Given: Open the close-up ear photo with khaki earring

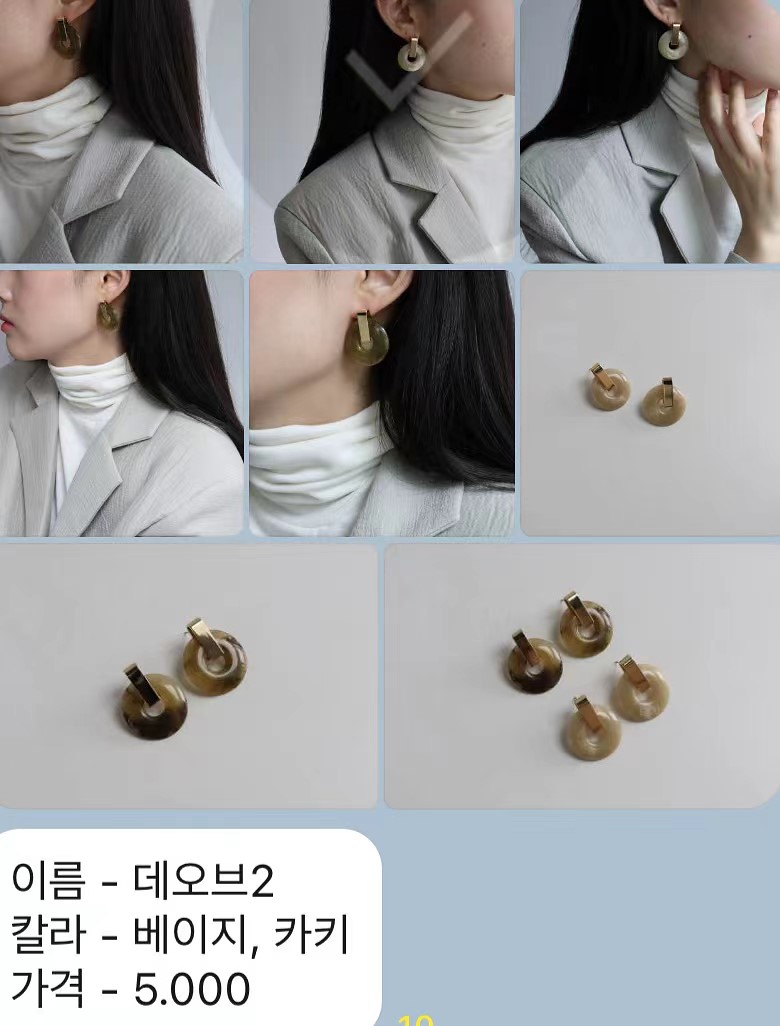Looking at the screenshot, I should click(382, 402).
